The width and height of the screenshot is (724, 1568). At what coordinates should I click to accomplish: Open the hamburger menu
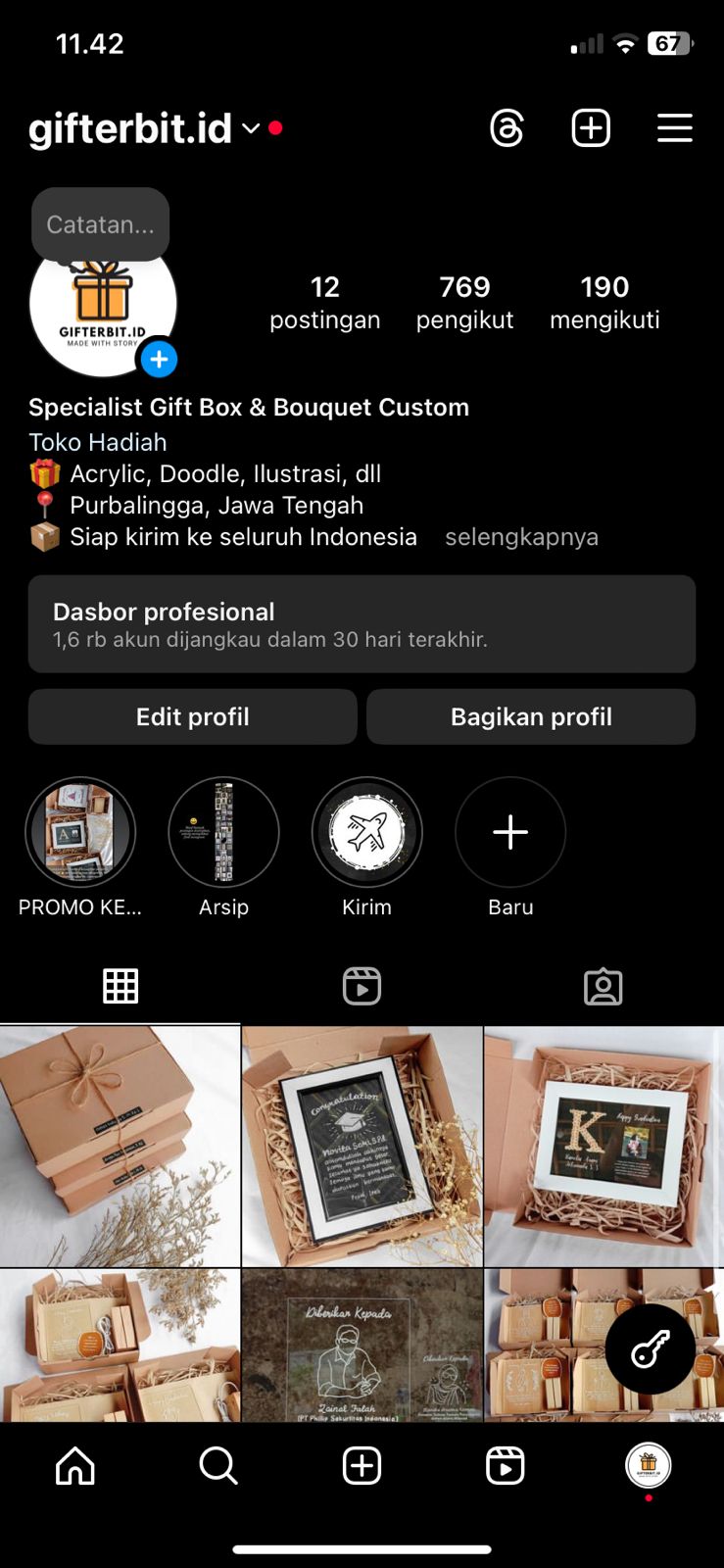pyautogui.click(x=674, y=128)
